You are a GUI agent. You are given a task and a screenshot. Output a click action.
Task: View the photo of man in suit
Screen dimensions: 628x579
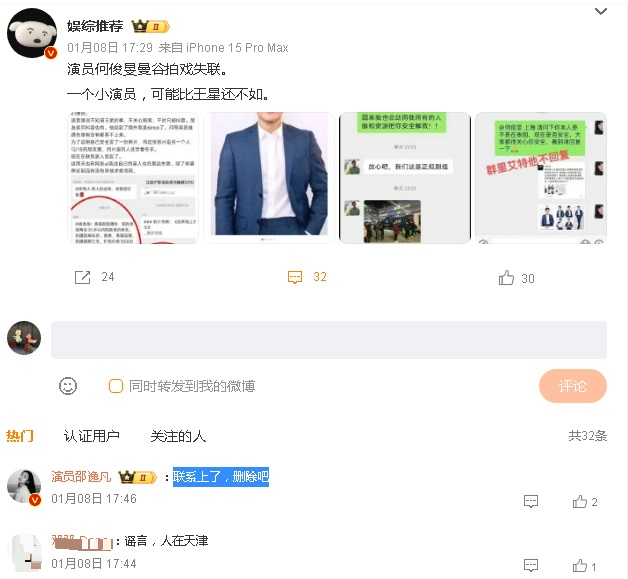267,177
